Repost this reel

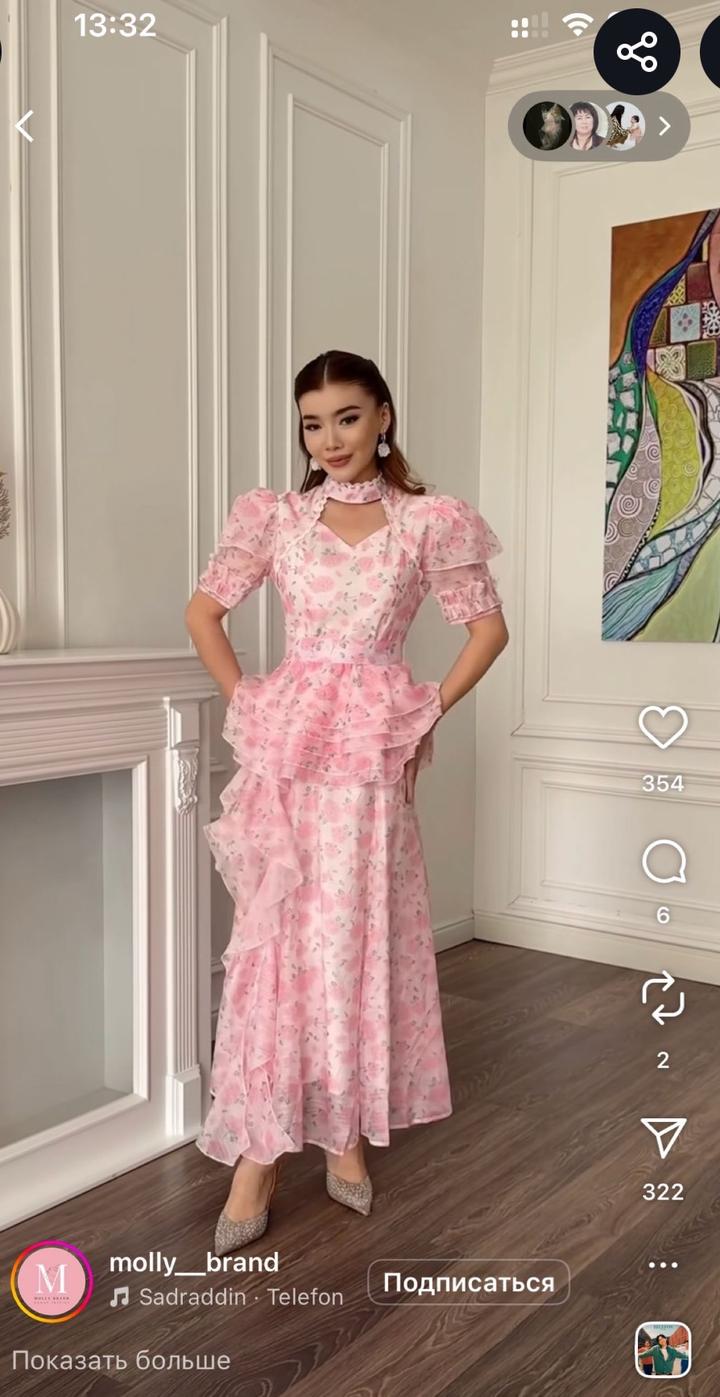(663, 999)
